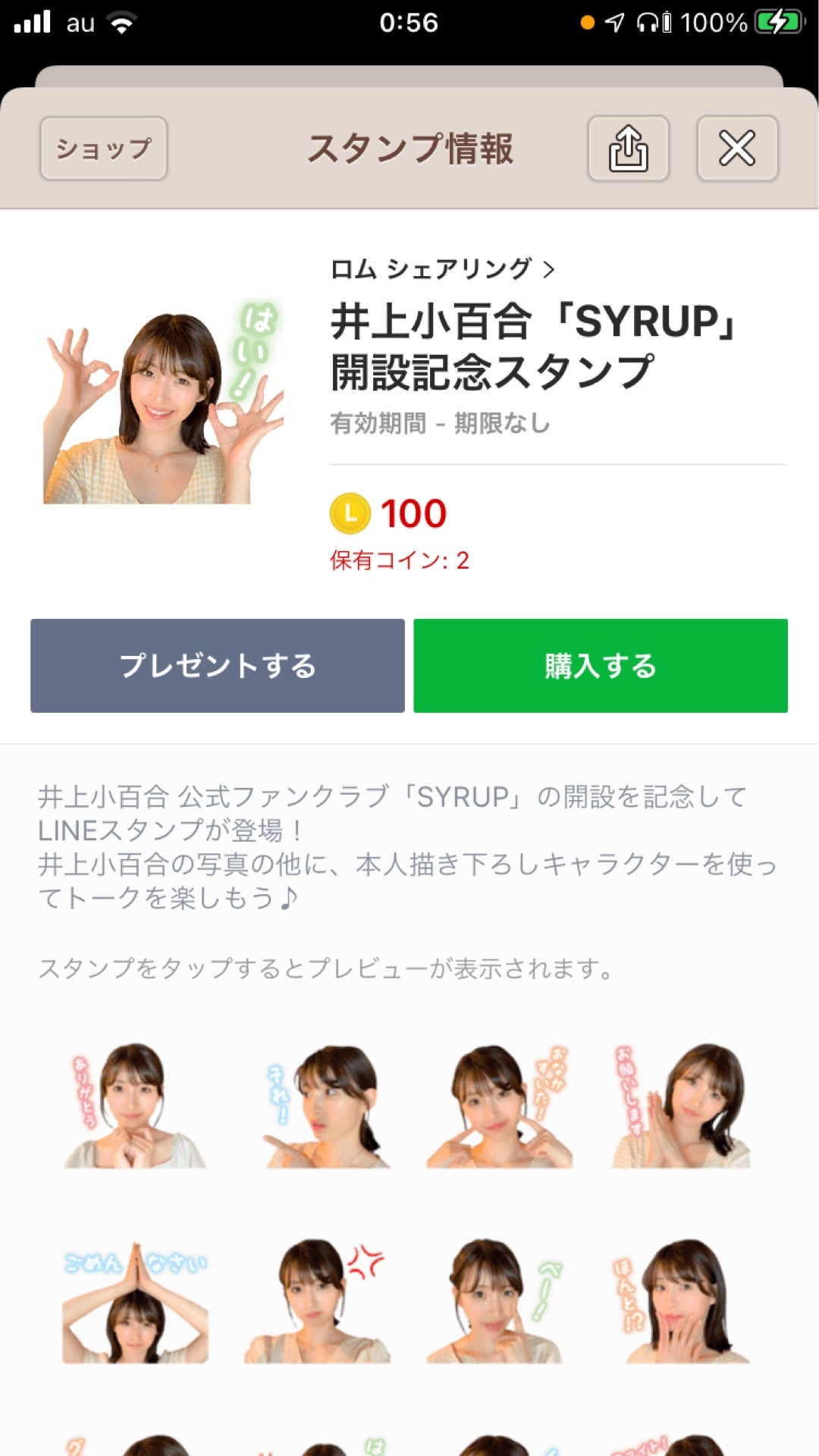
Task: Preview the お願いします sticker
Action: (680, 1106)
